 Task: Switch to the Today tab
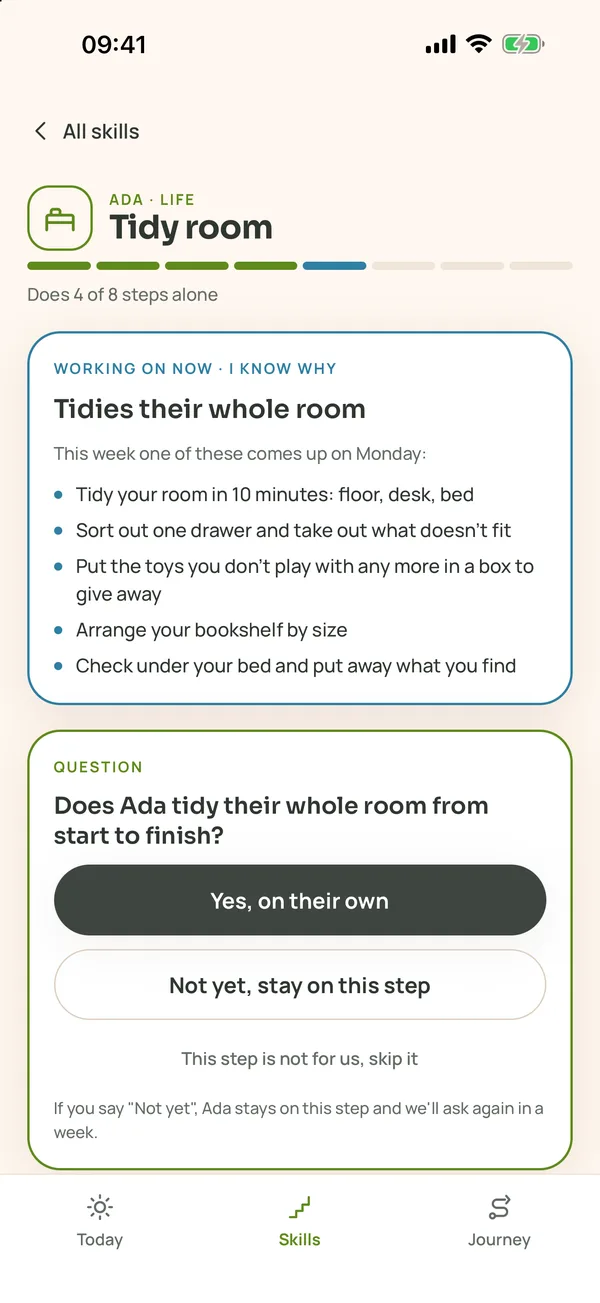click(x=100, y=1221)
